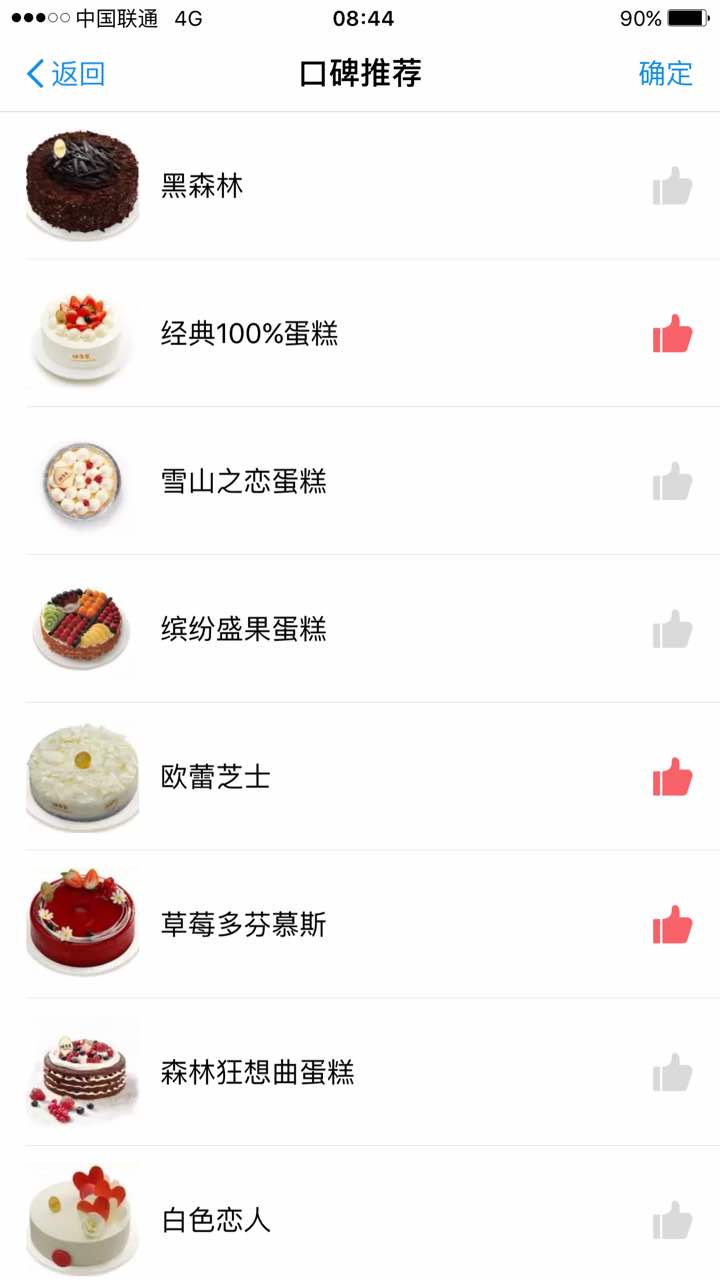This screenshot has height=1280, width=720.
Task: Recommend 雪山之恋蛋糕 with thumbs up
Action: coord(672,482)
